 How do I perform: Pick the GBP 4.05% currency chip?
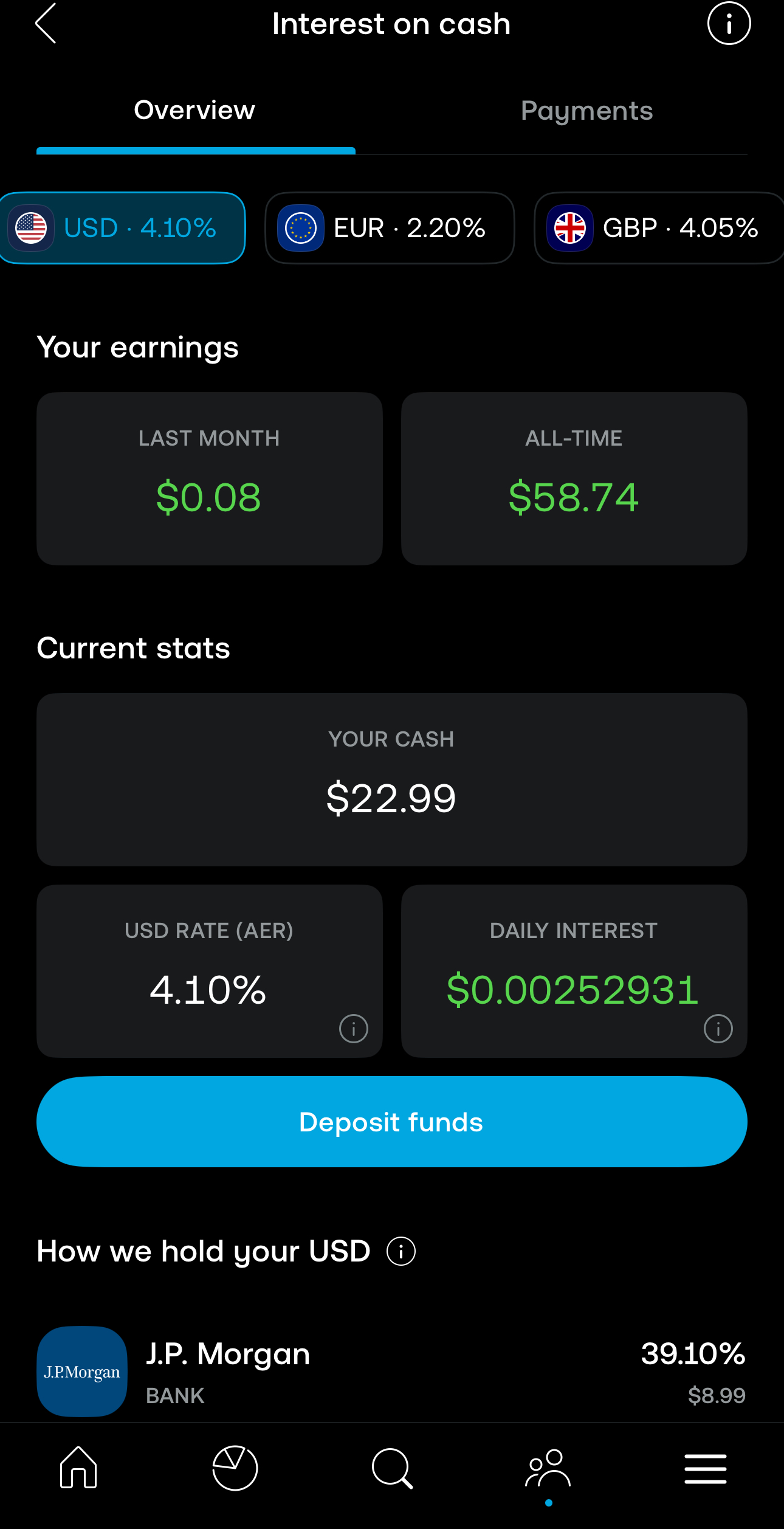(658, 228)
